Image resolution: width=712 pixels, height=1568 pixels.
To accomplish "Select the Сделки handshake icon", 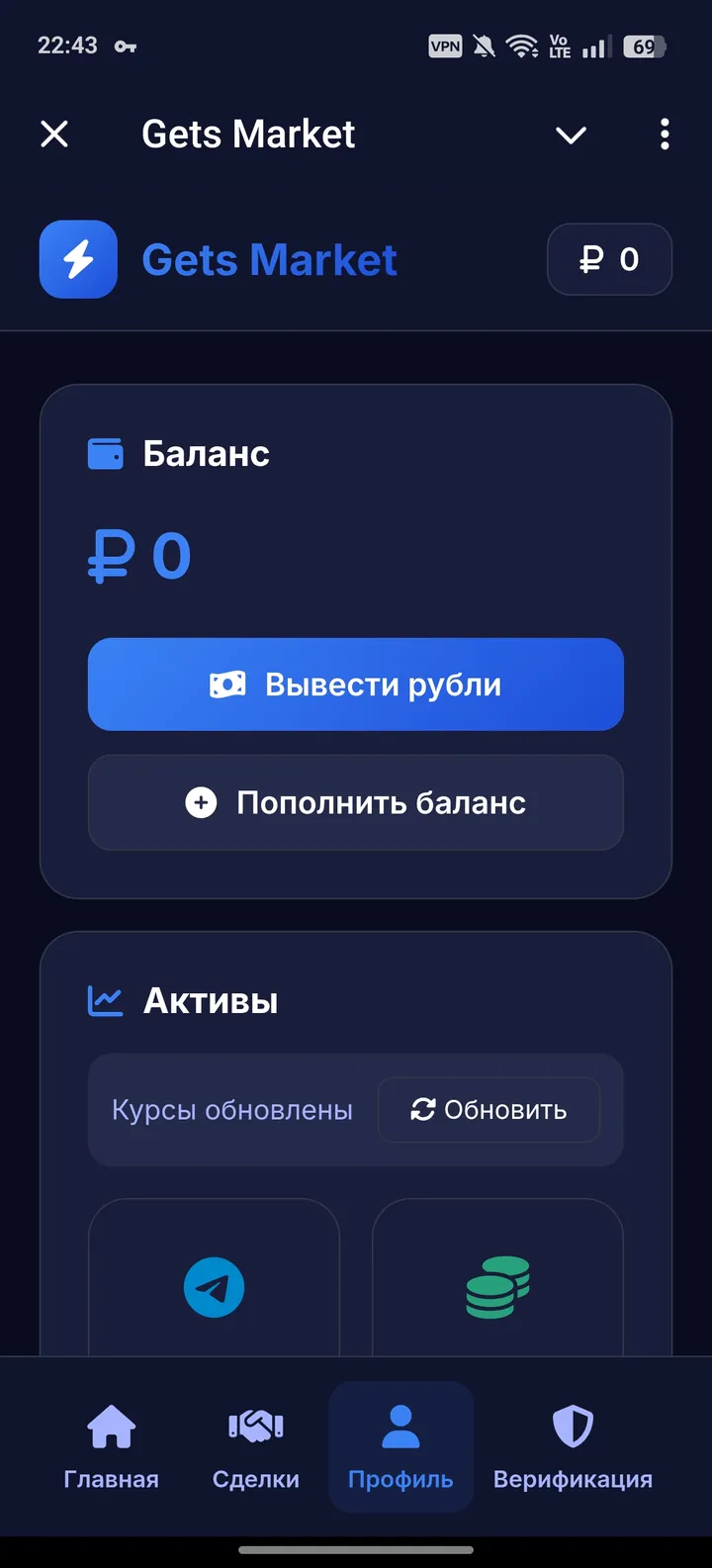I will (255, 1425).
